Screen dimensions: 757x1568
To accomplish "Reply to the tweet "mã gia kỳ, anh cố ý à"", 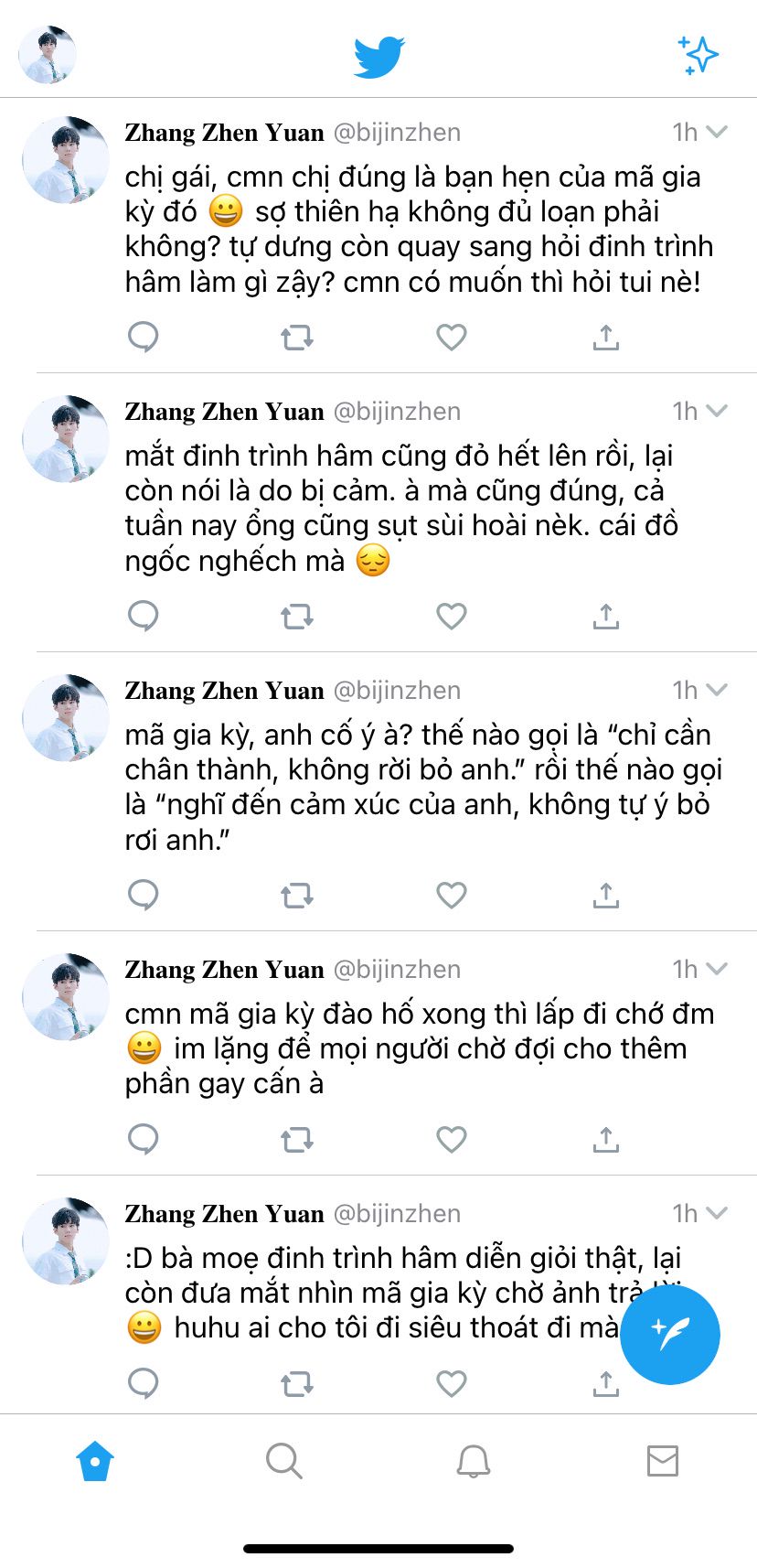I will tap(144, 895).
